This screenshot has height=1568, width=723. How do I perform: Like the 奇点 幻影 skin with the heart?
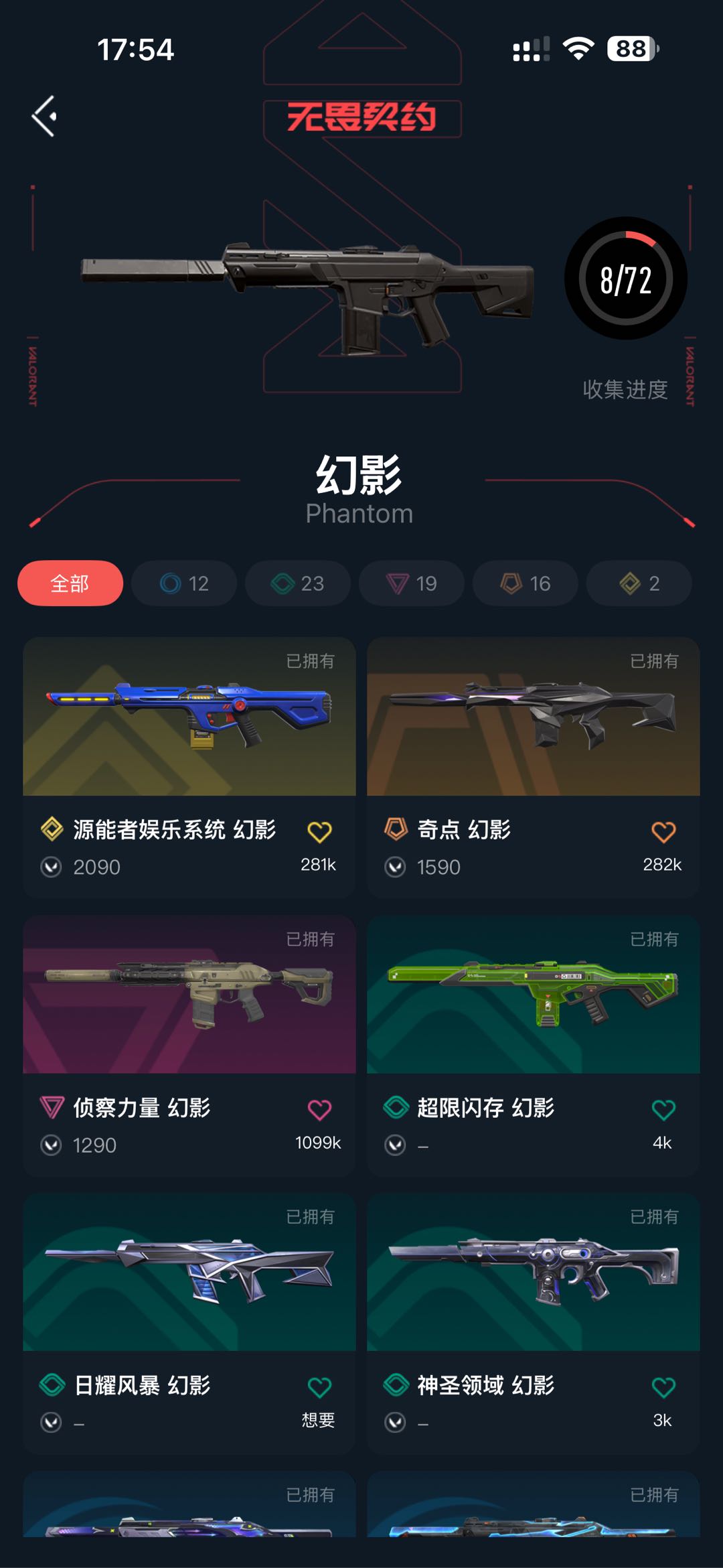tap(663, 832)
